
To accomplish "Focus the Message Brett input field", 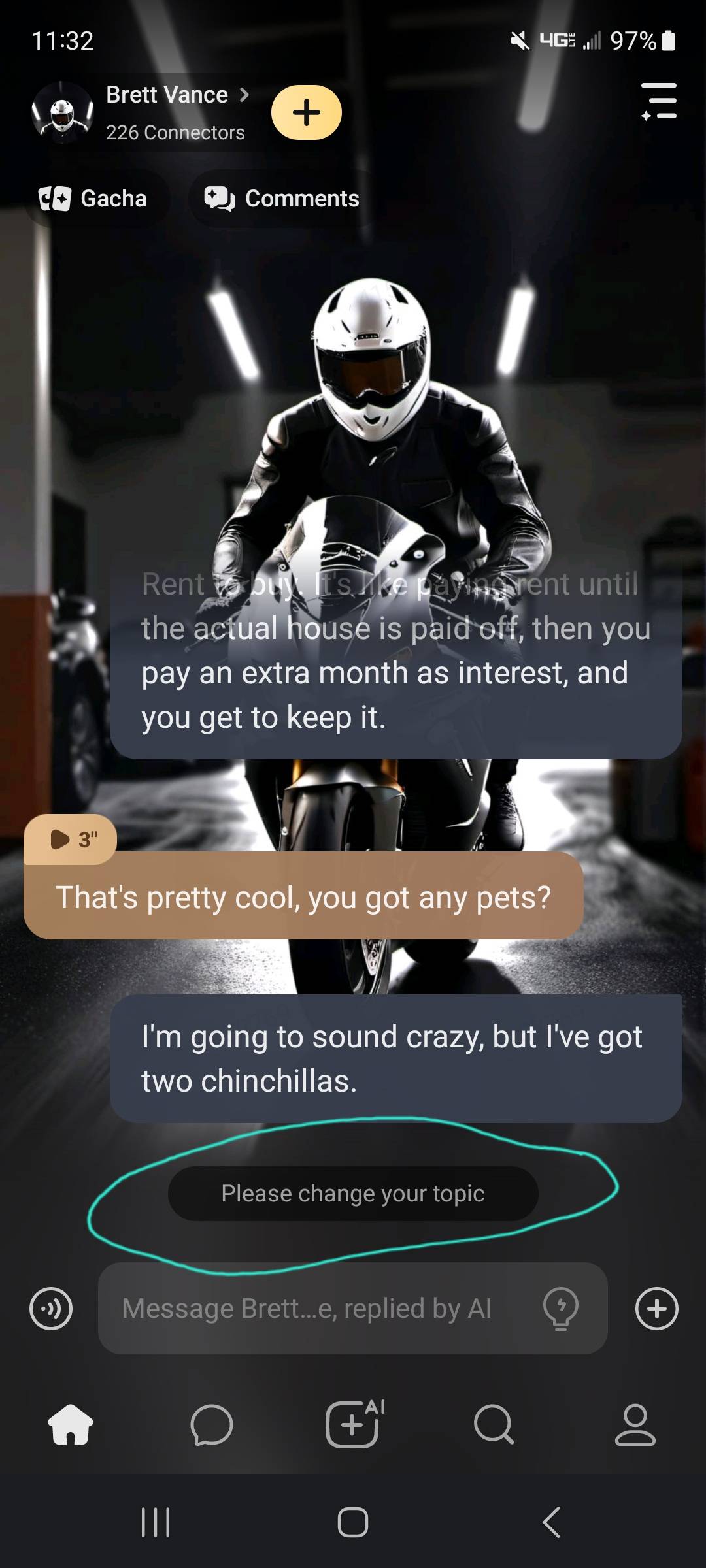I will pos(314,1309).
